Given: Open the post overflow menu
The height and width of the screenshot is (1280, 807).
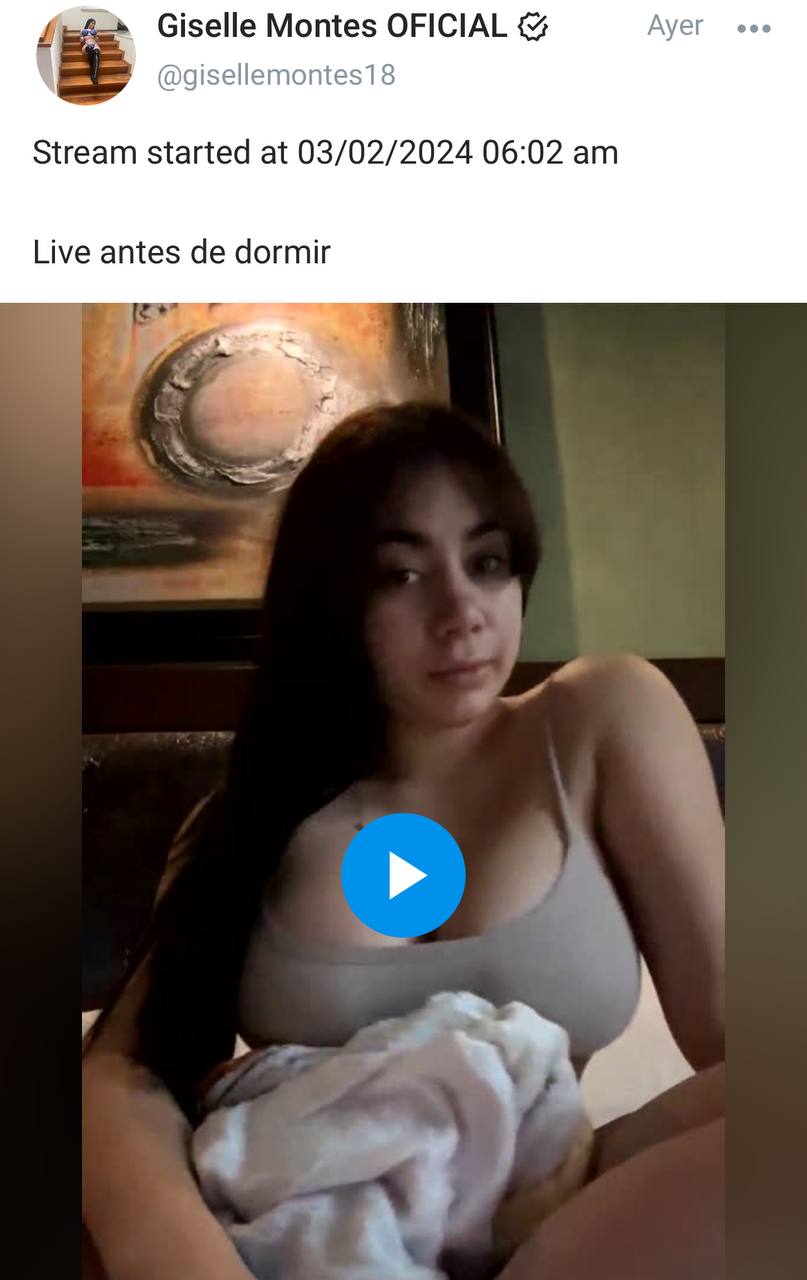Looking at the screenshot, I should tap(753, 29).
